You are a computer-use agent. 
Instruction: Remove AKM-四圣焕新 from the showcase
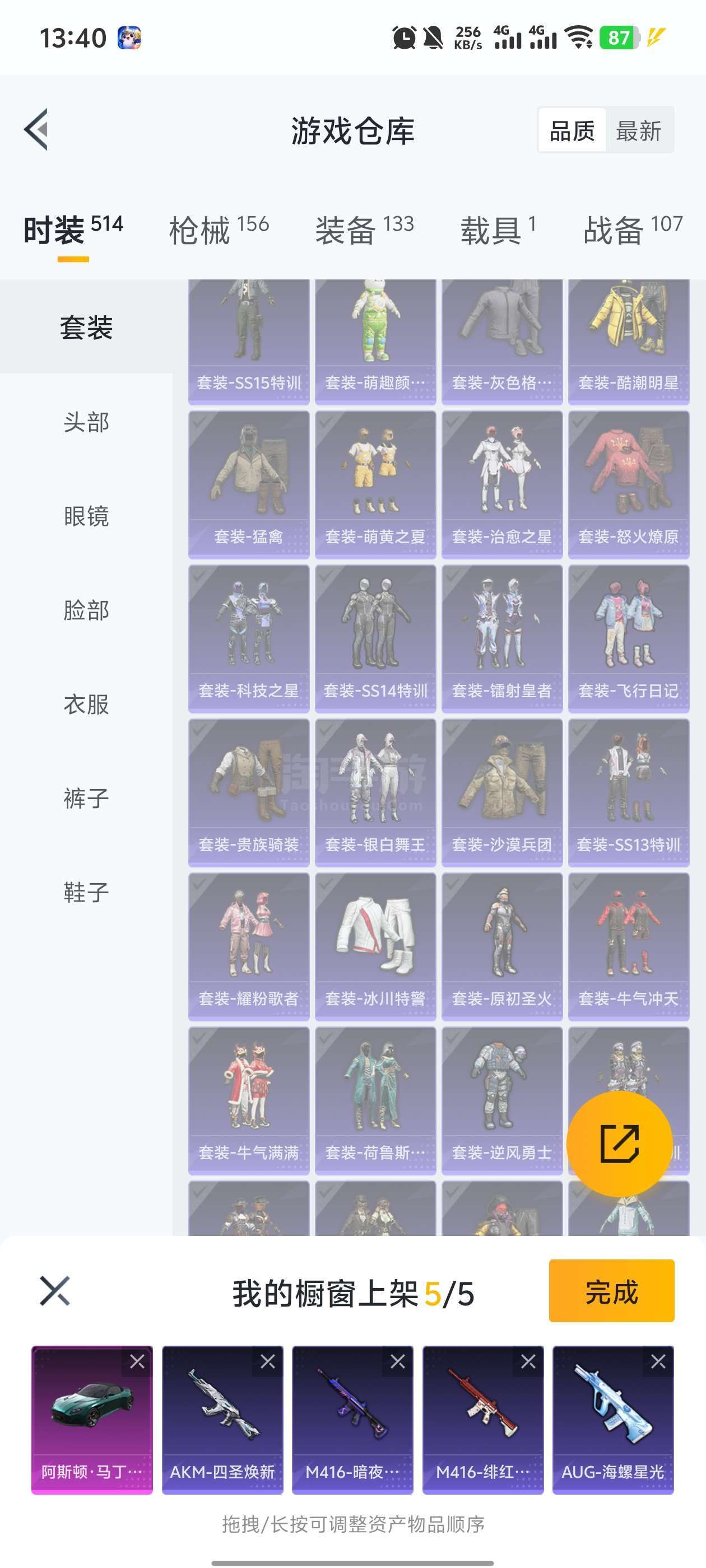point(267,1362)
